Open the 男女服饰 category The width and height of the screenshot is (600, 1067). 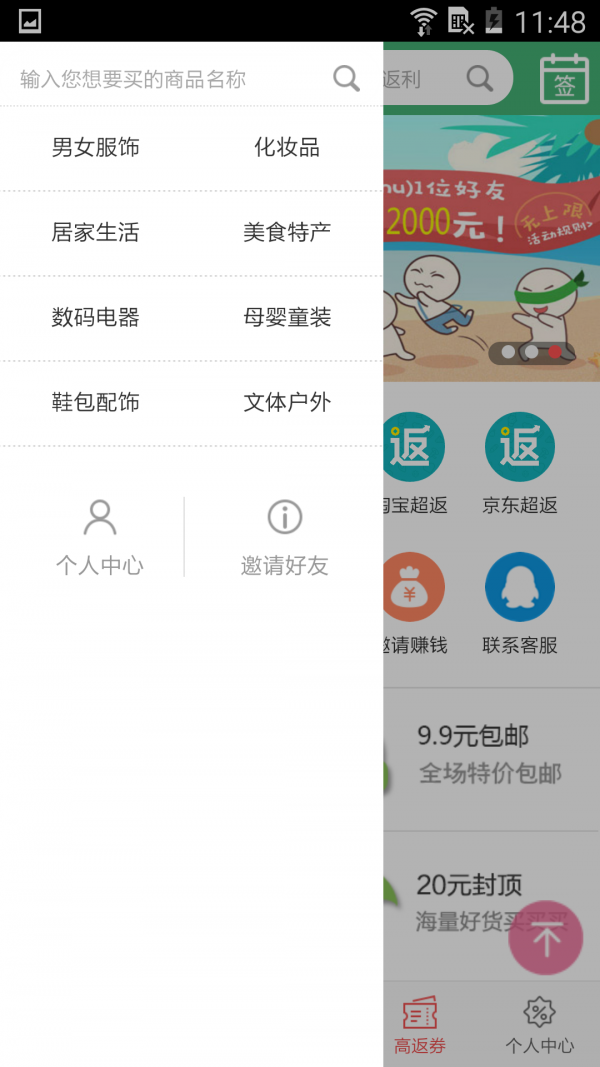(x=96, y=148)
